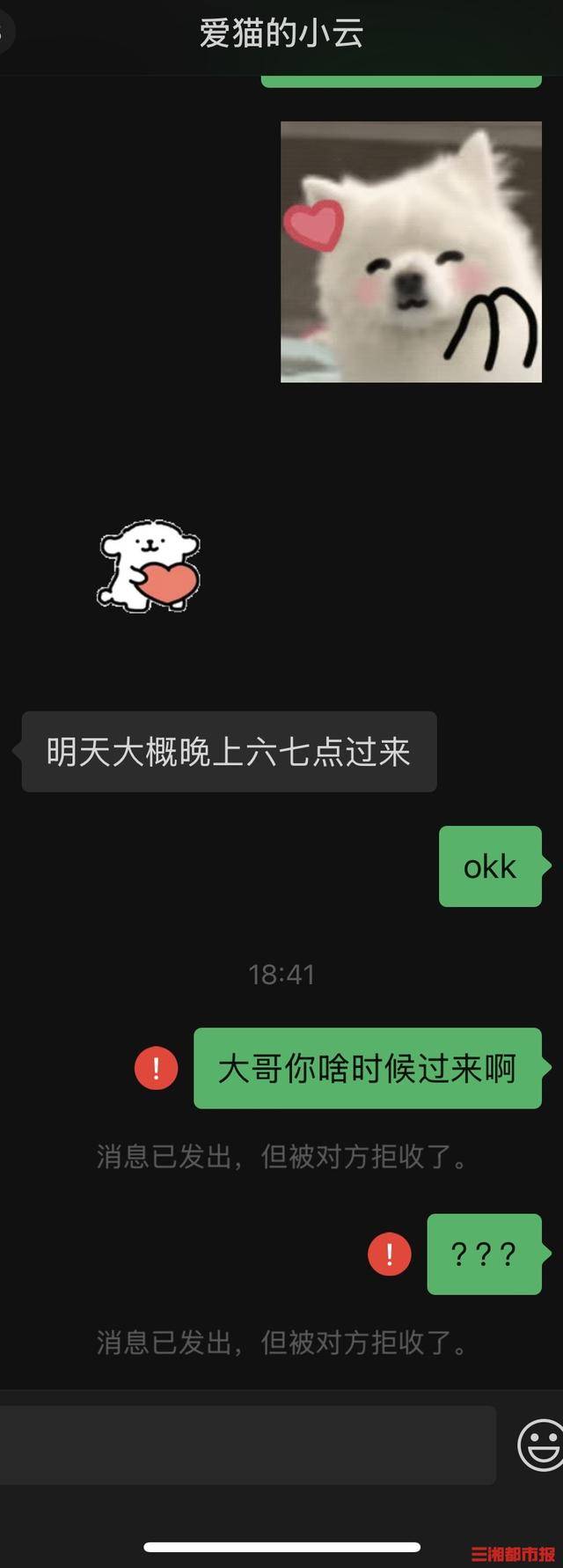Resend the failed '???' message
Image resolution: width=563 pixels, height=1568 pixels.
(390, 1254)
